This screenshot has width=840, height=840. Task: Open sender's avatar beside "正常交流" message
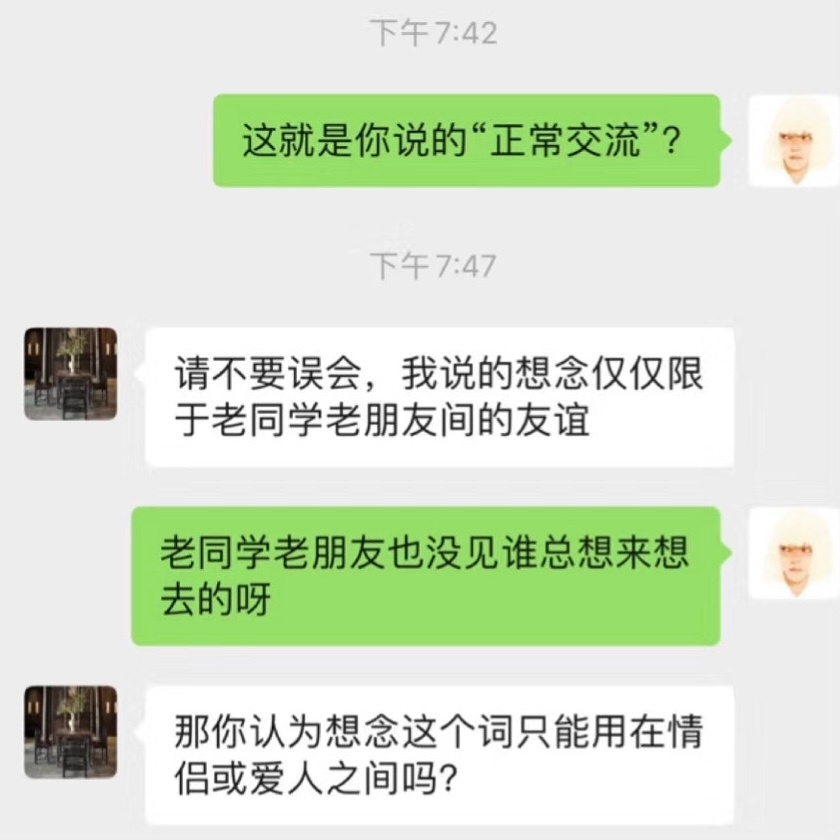794,141
